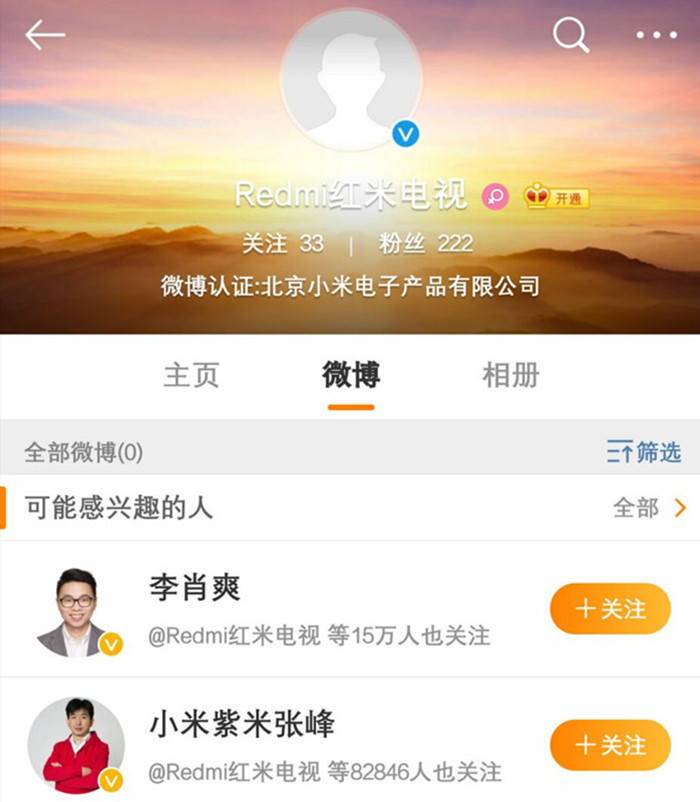Follow 小米紫米张峰 with the 关注 button
700x802 pixels.
tap(610, 744)
